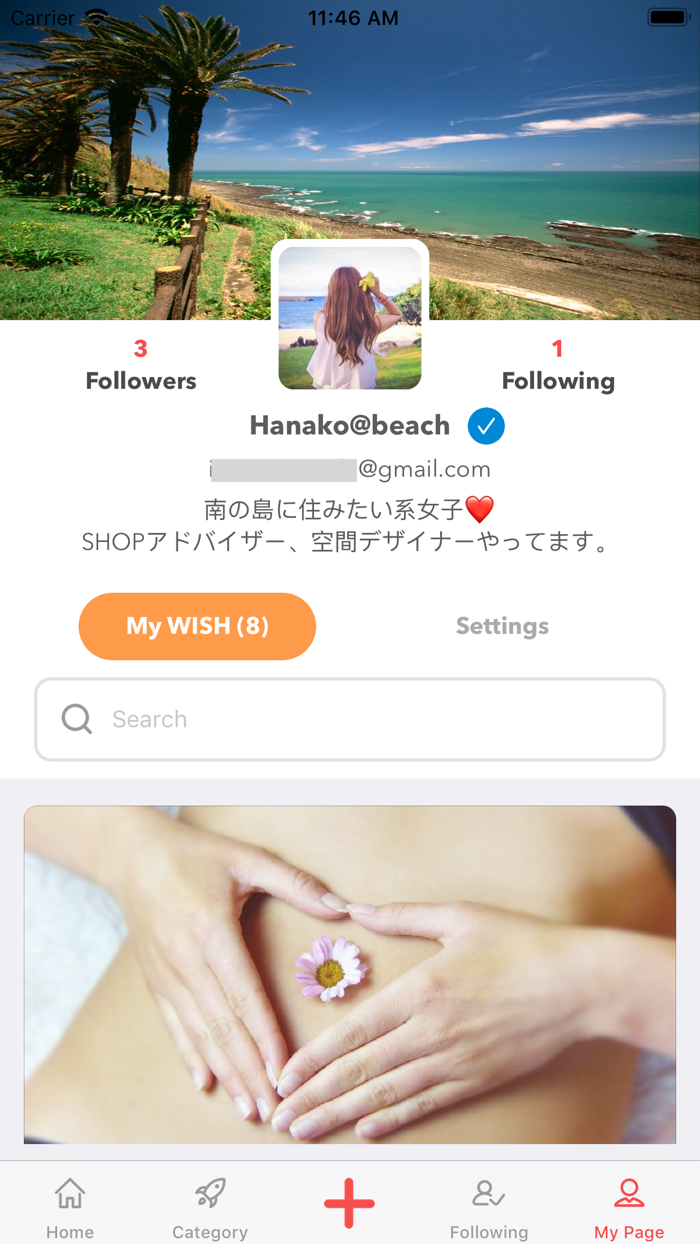This screenshot has width=700, height=1244.
Task: Tap the Search field
Action: [350, 719]
